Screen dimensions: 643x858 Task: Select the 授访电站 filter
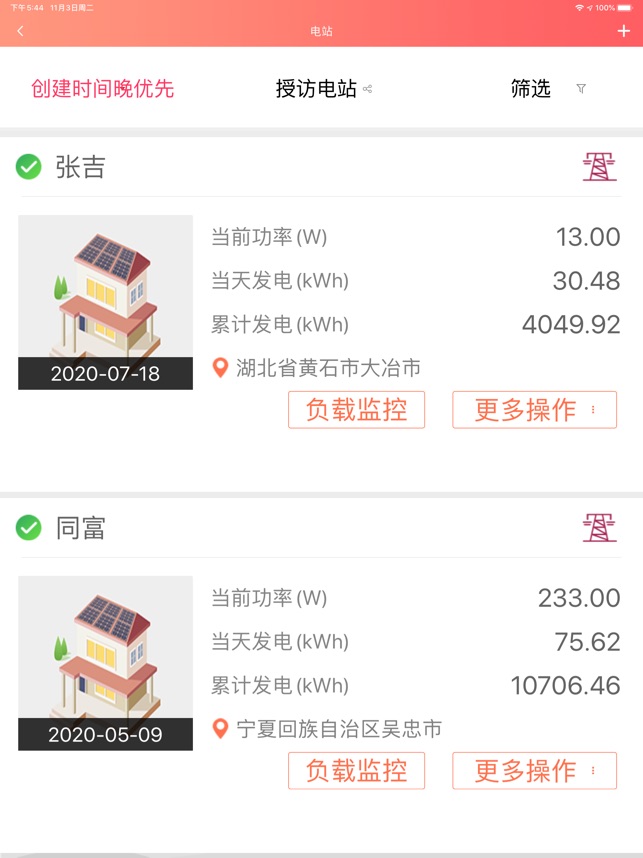[323, 89]
